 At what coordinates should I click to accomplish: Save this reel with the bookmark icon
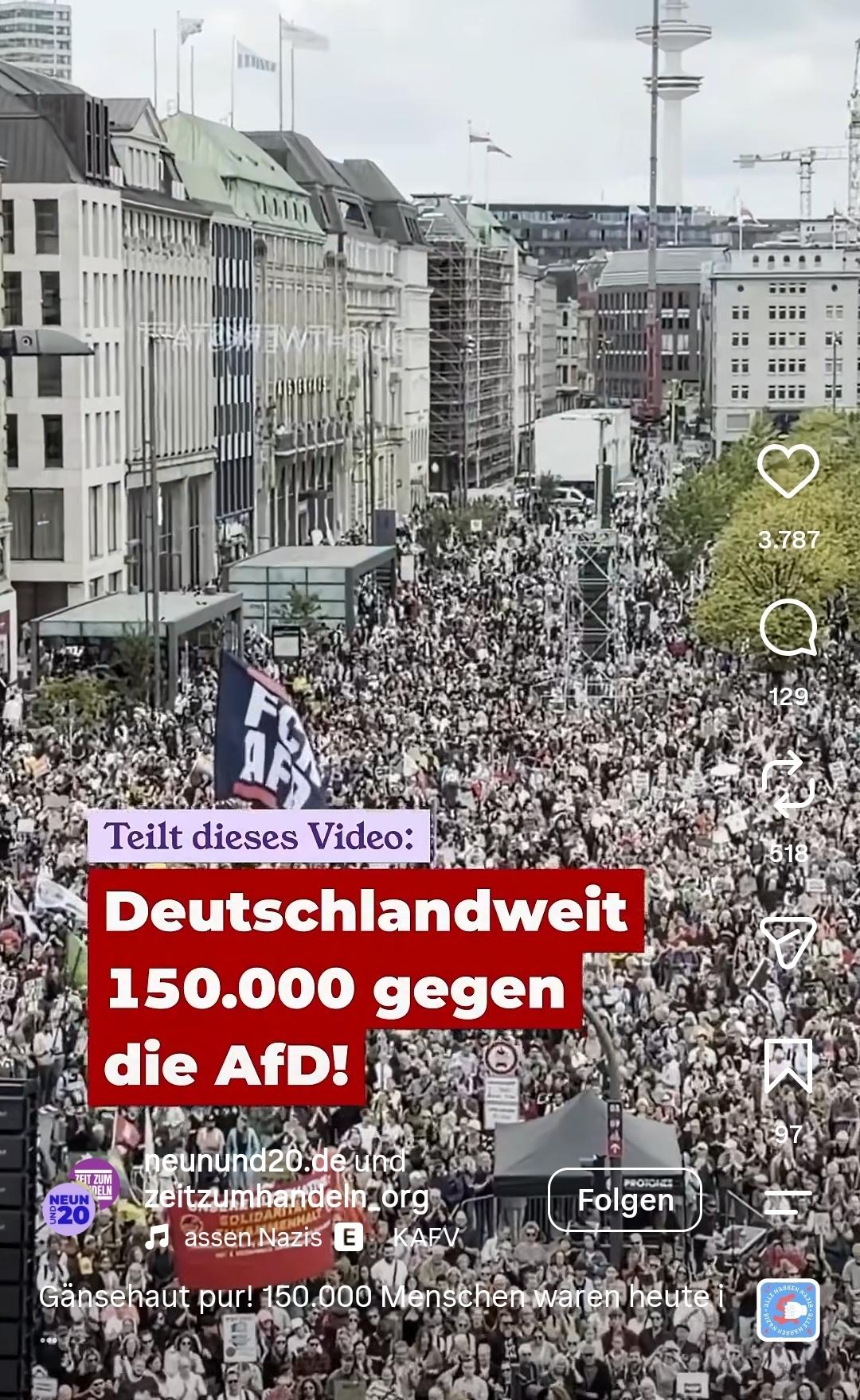pos(788,1066)
